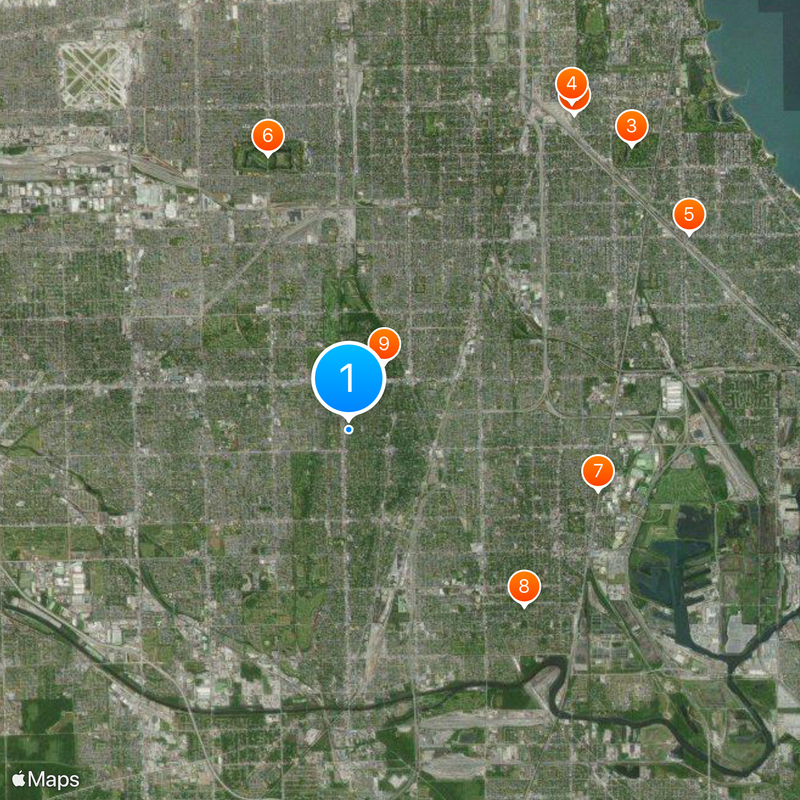The image size is (800, 800).
Task: Select the pin marked 4
Action: [x=571, y=83]
